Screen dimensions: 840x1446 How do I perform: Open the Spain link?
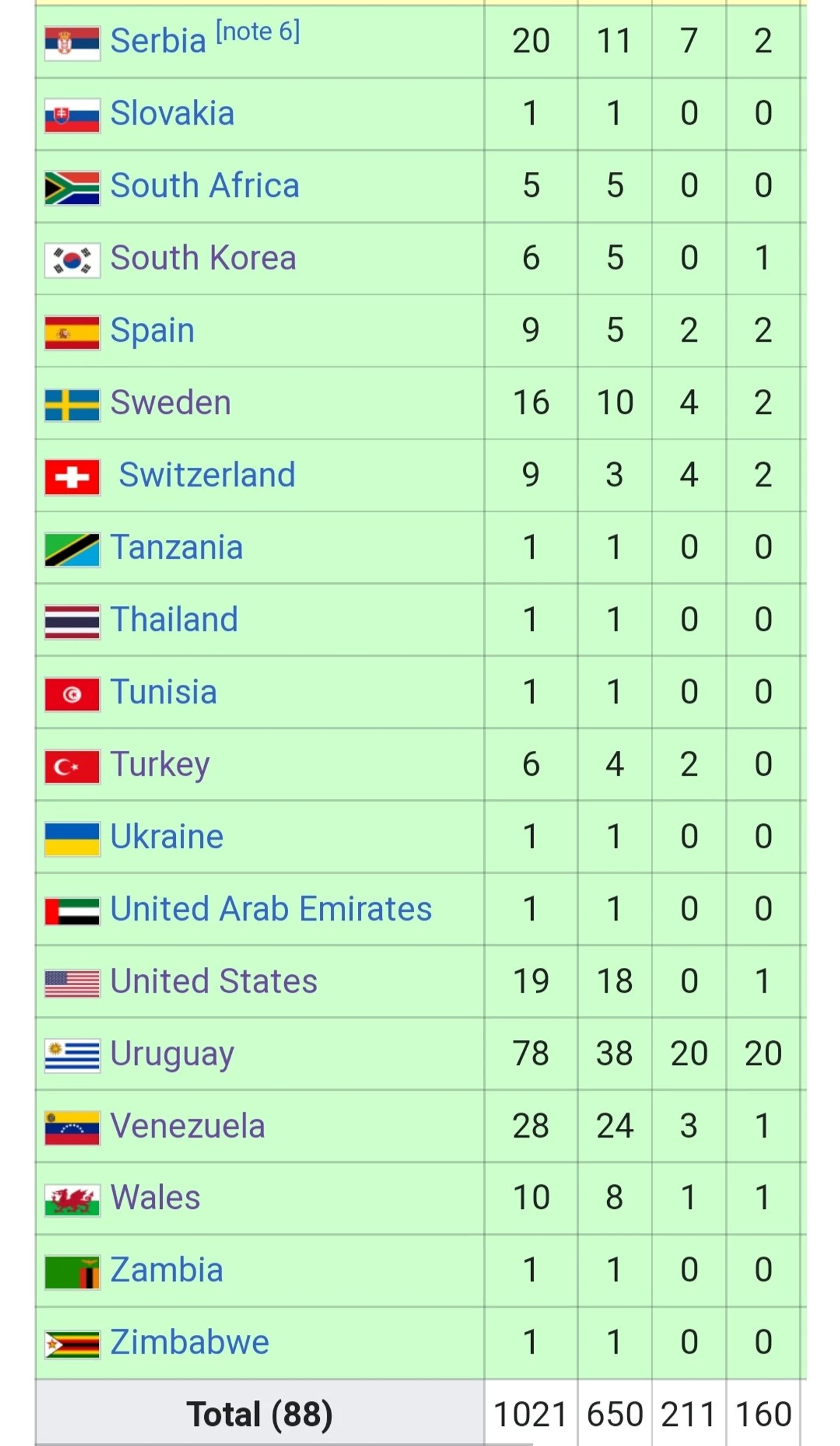[x=152, y=331]
